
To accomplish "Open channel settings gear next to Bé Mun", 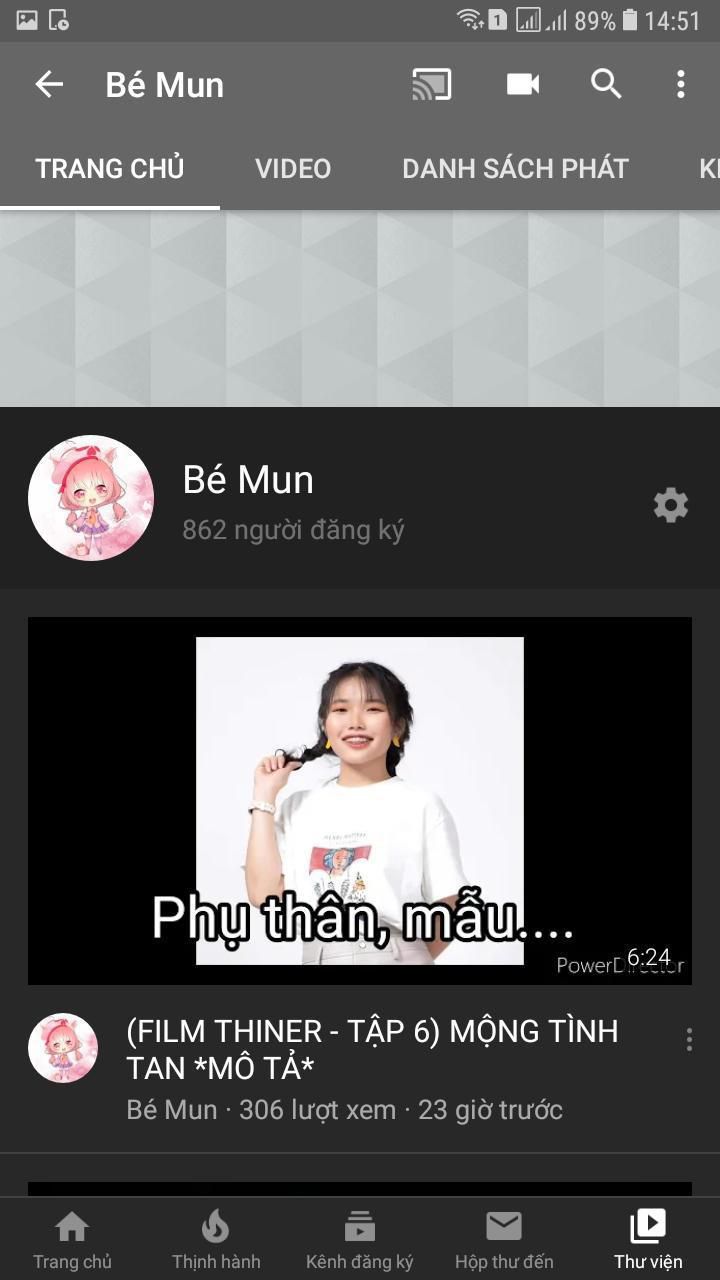I will (671, 505).
